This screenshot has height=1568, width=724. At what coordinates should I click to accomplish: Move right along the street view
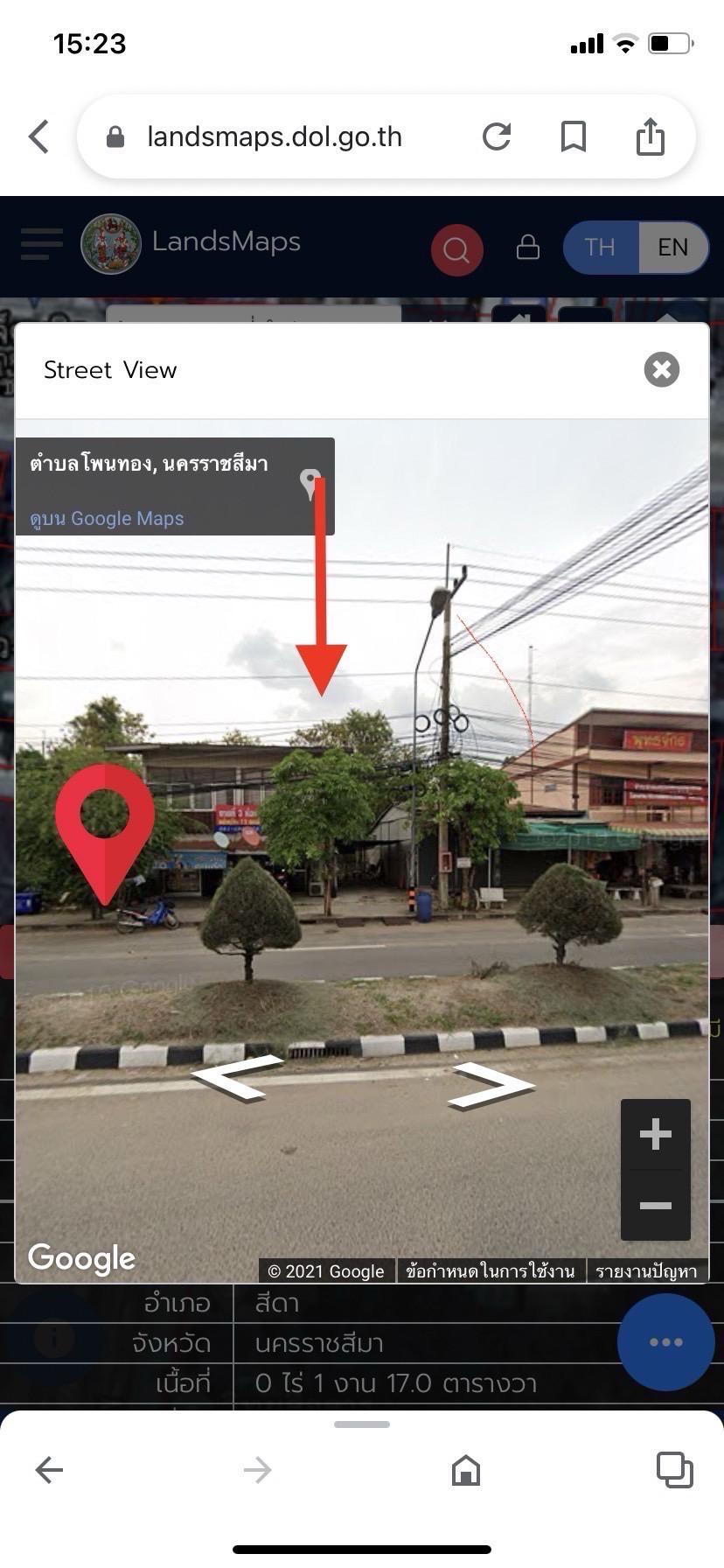pyautogui.click(x=491, y=1086)
